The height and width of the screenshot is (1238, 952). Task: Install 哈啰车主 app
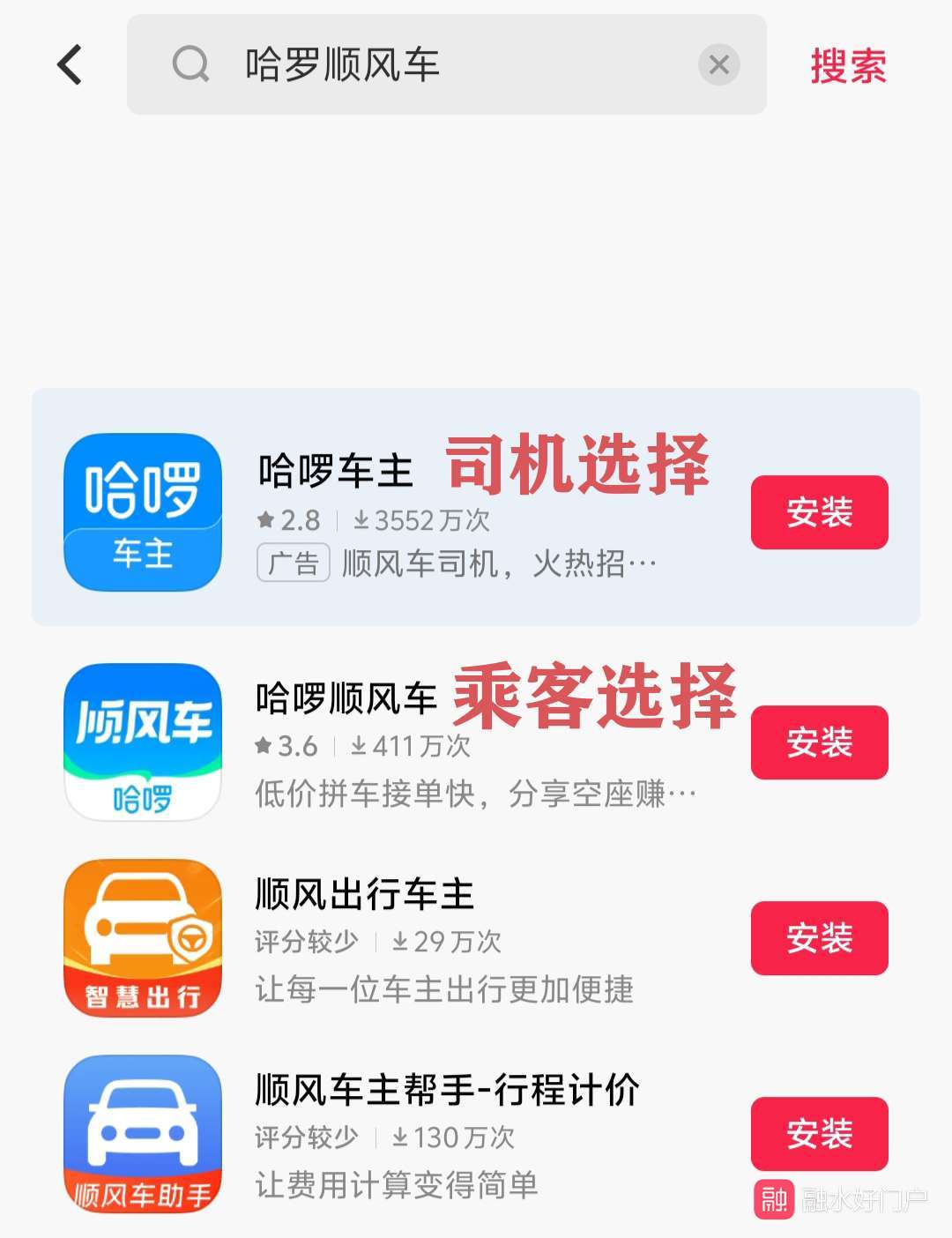pos(819,512)
